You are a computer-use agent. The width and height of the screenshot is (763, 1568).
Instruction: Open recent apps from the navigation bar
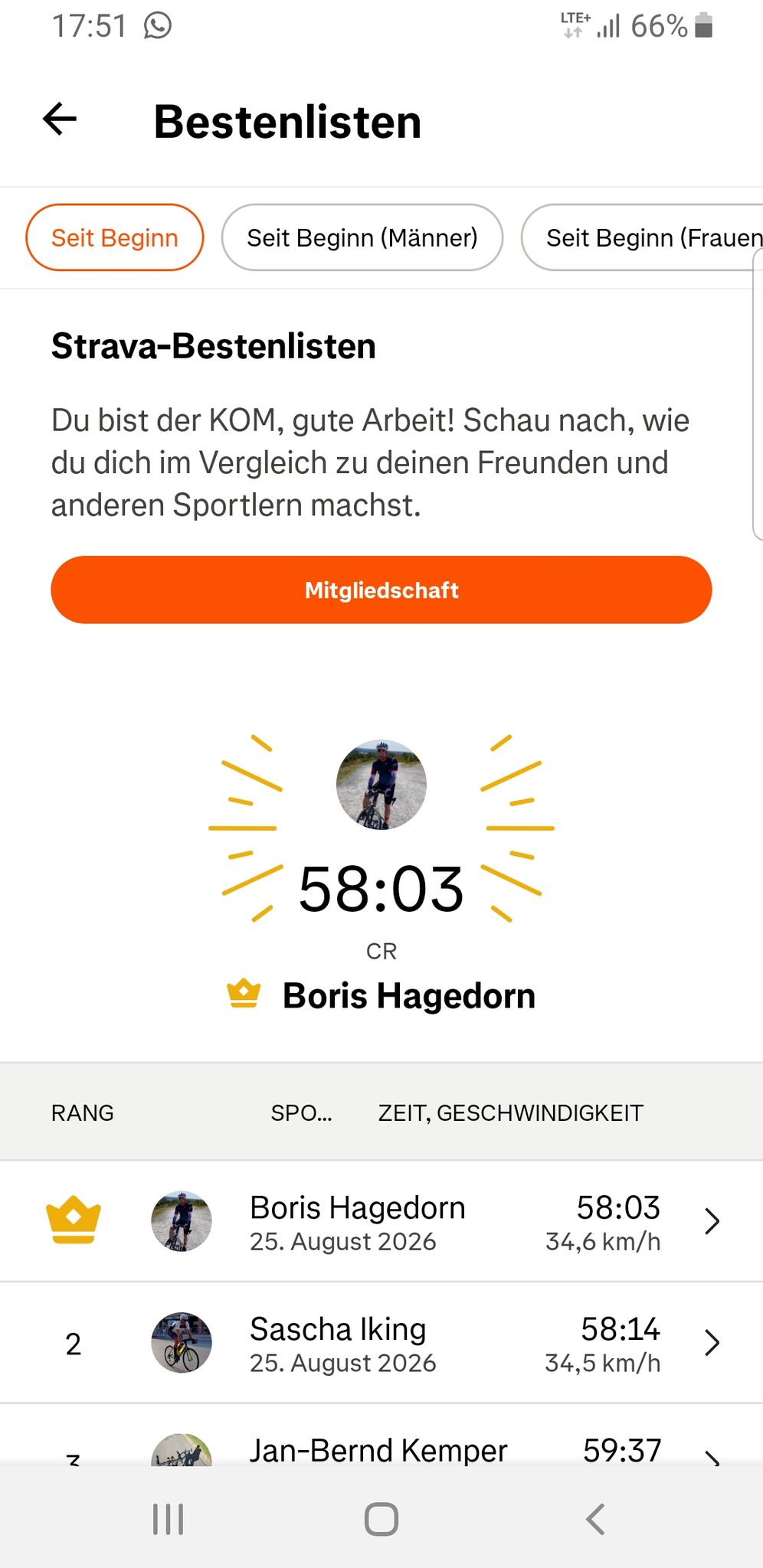(x=168, y=1519)
